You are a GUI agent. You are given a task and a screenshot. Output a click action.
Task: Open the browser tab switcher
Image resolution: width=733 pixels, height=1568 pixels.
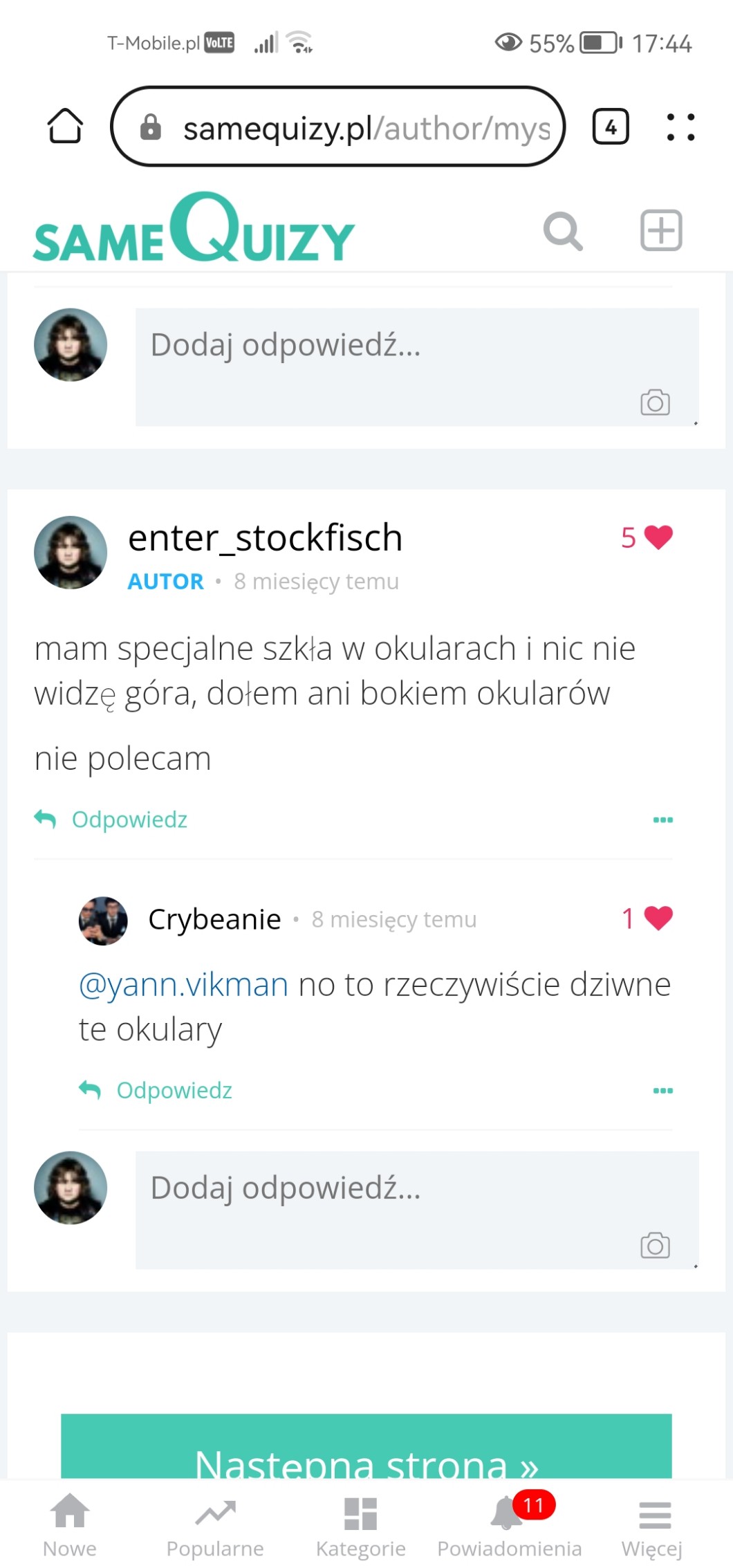611,127
